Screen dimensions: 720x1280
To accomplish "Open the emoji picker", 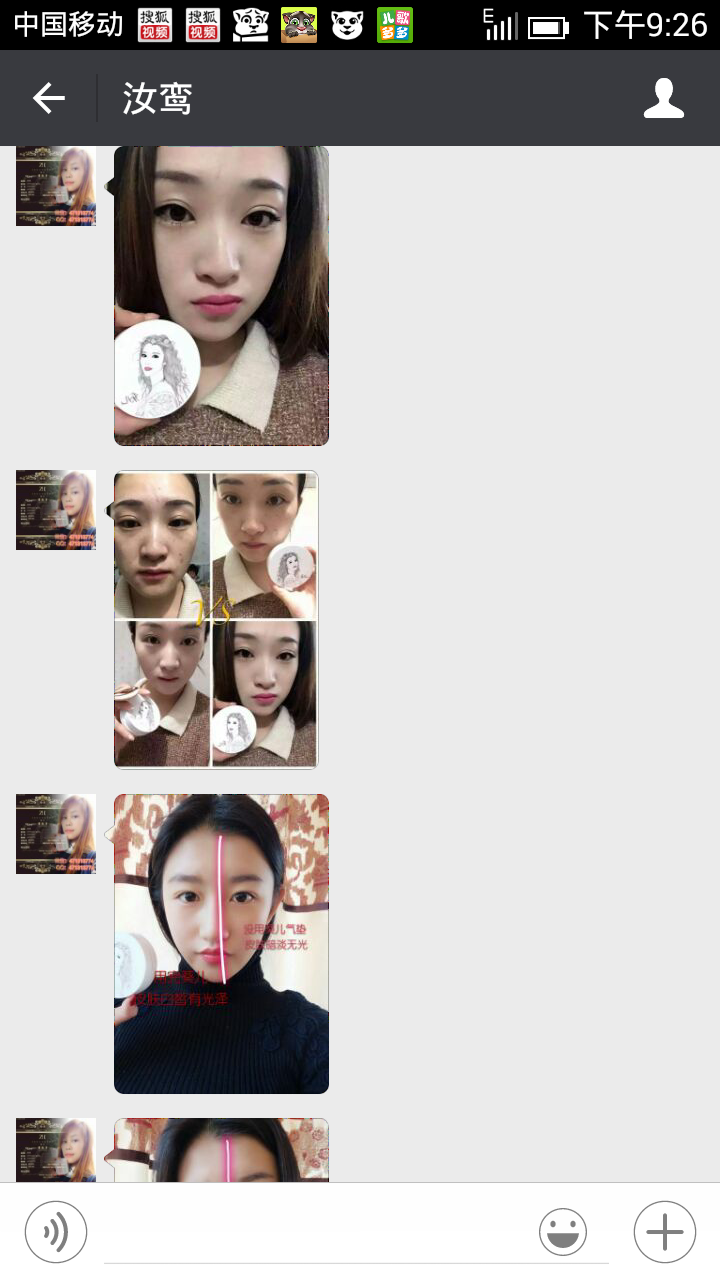I will [x=563, y=1232].
